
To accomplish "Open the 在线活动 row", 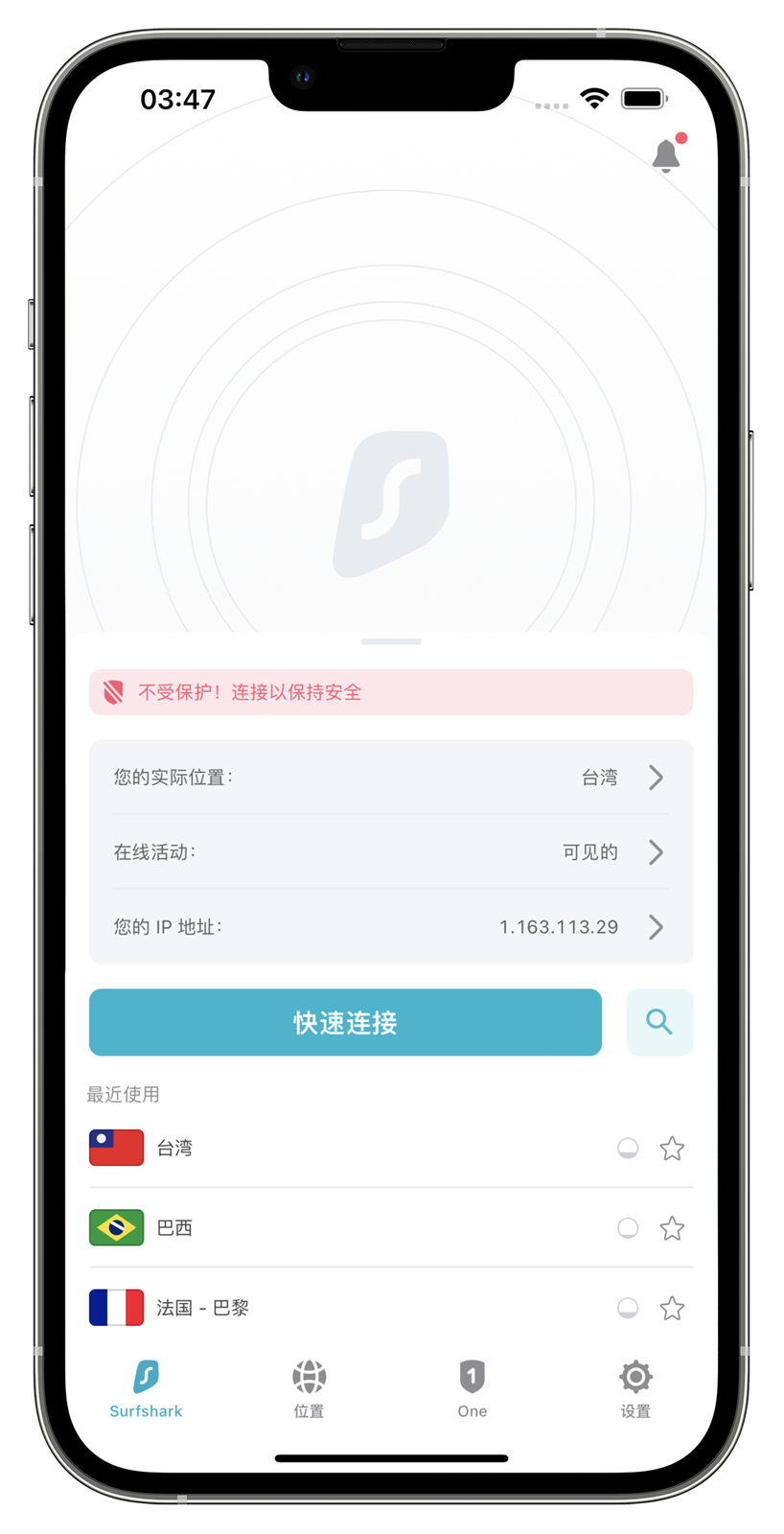I will pos(390,851).
